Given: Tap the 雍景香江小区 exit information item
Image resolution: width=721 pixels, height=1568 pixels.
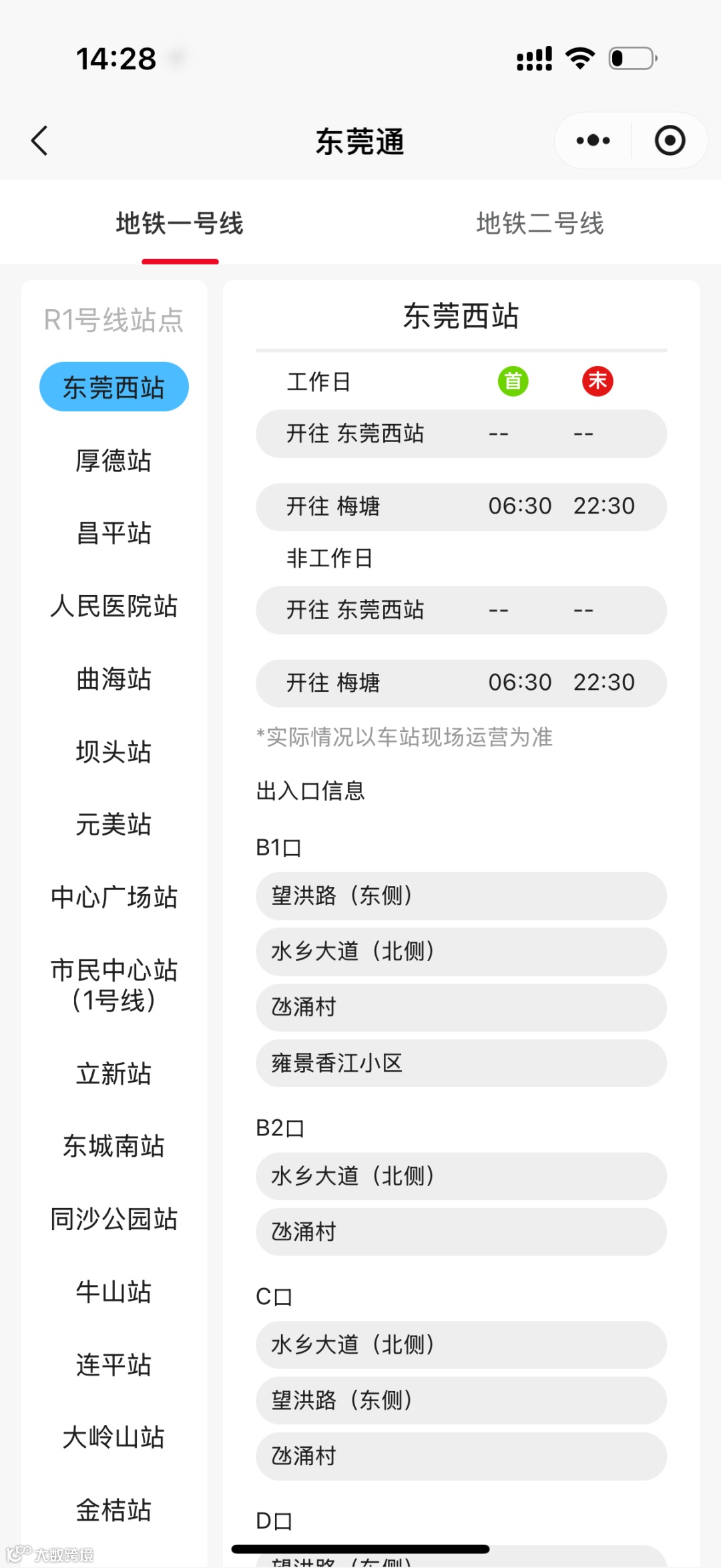Looking at the screenshot, I should pos(461,1063).
